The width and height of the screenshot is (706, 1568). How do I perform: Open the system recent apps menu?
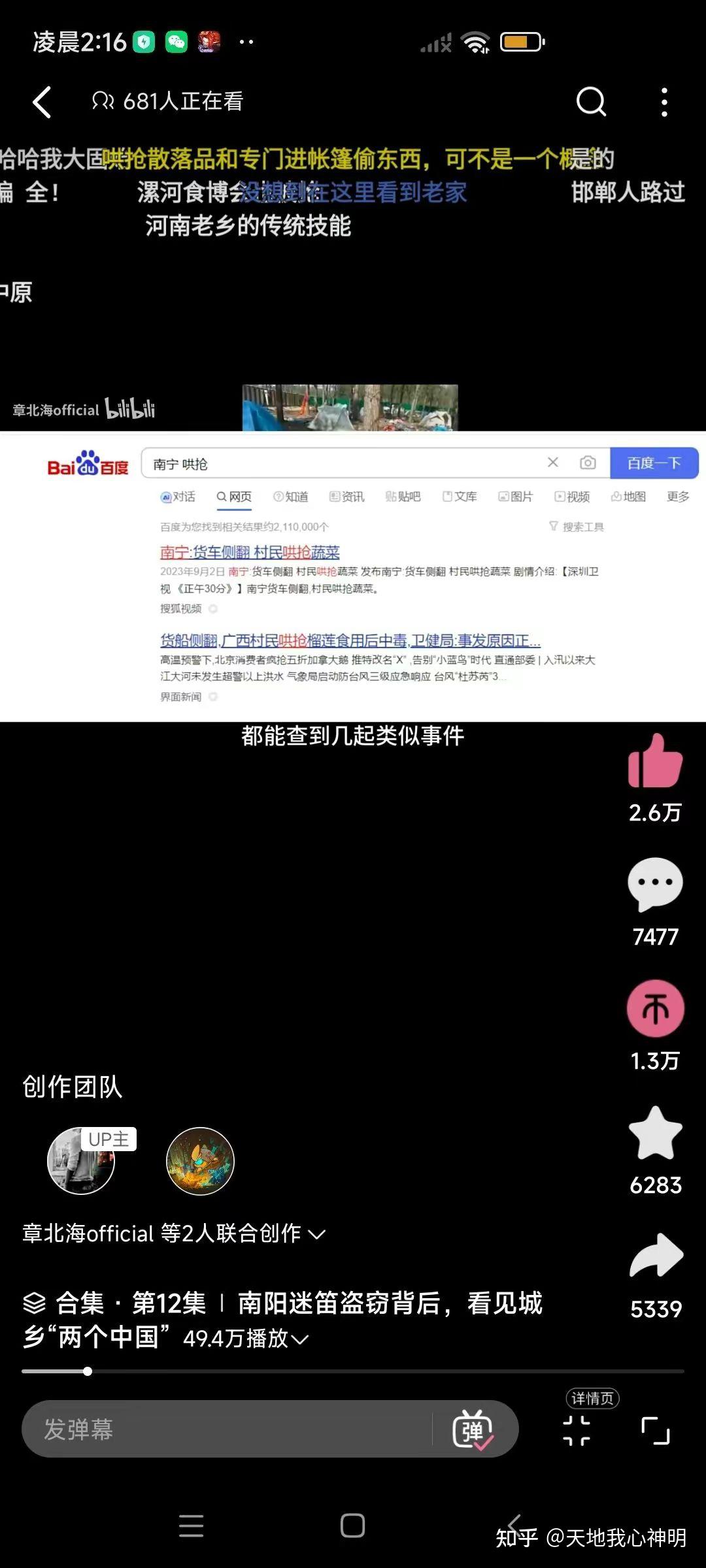(191, 1526)
